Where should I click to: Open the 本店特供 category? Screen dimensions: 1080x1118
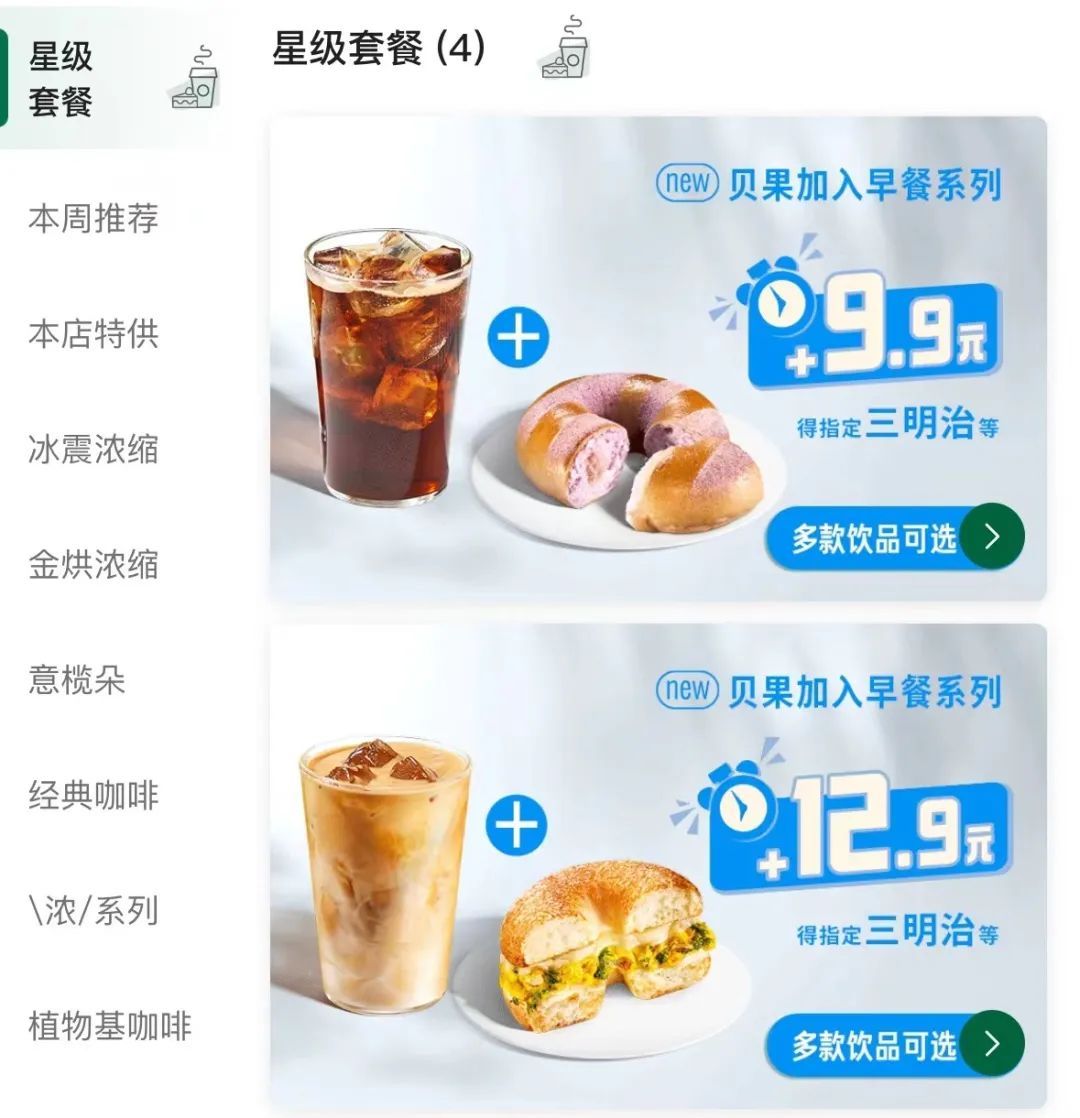(x=93, y=334)
